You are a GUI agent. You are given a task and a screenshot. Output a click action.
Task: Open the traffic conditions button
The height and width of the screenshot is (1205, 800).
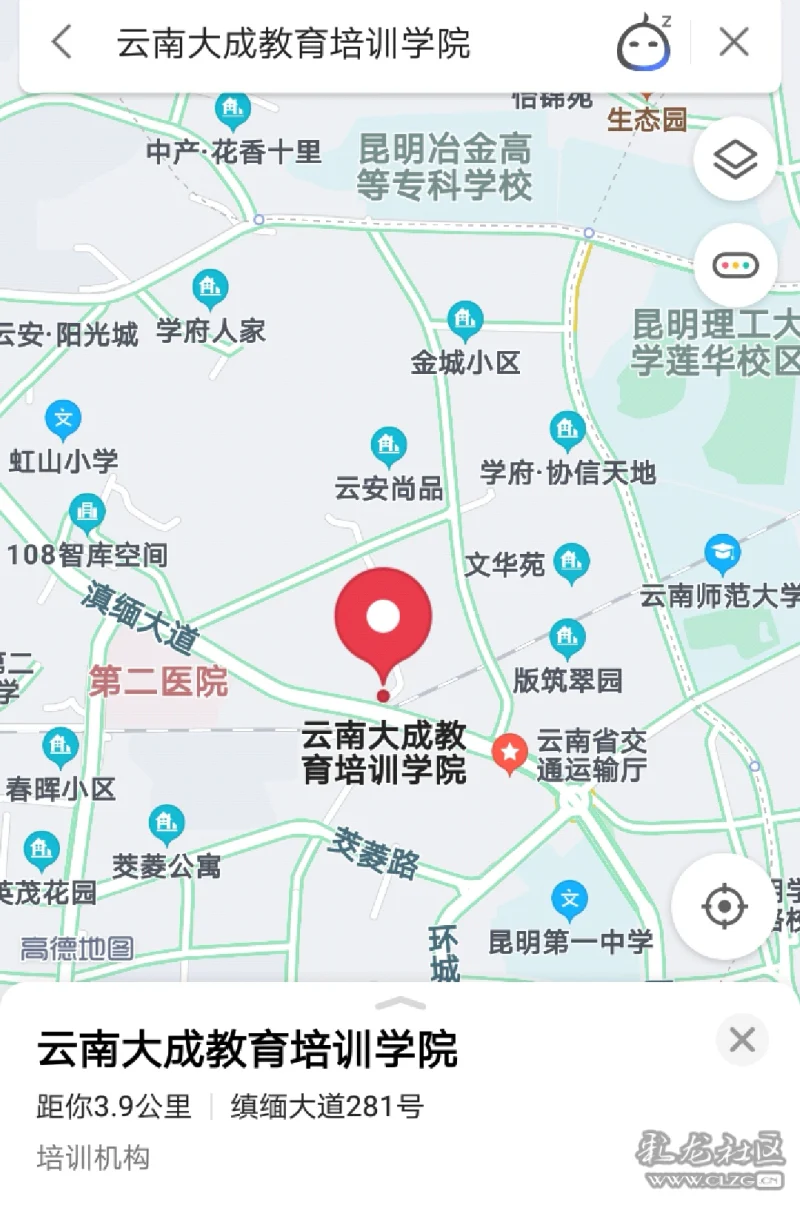[735, 265]
